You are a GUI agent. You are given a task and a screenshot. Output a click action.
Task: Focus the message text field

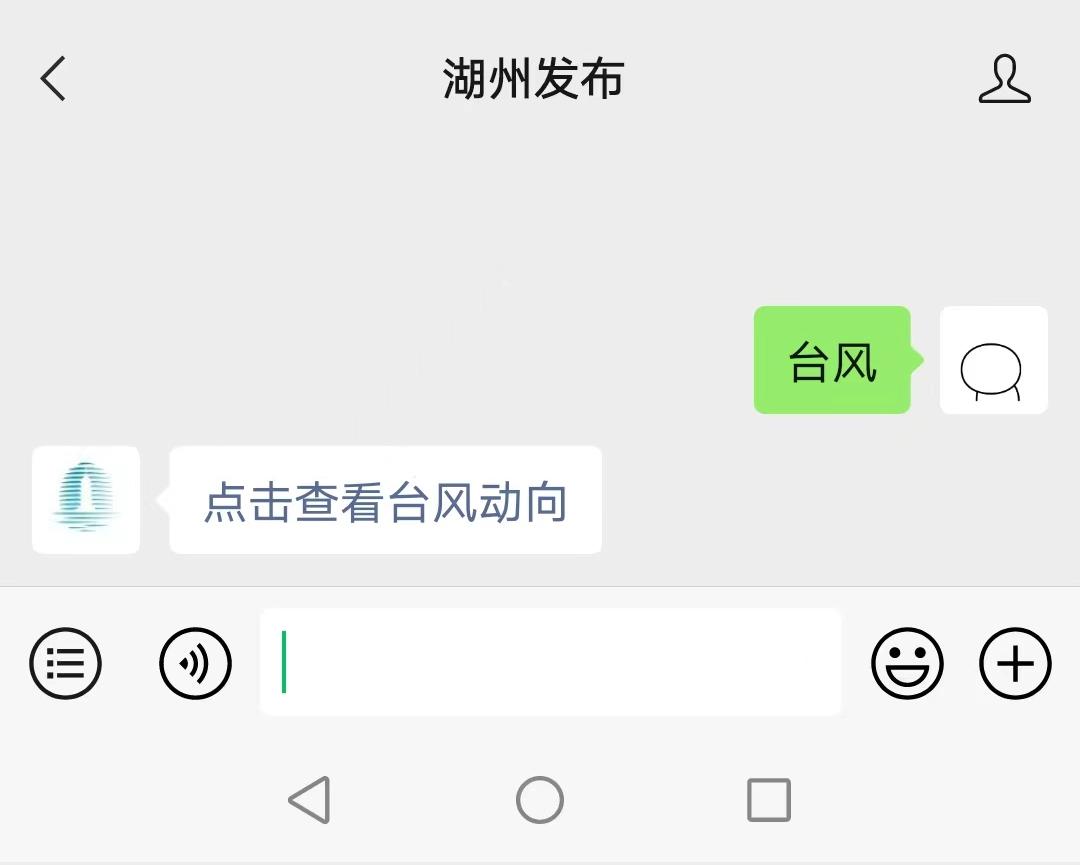tap(550, 662)
